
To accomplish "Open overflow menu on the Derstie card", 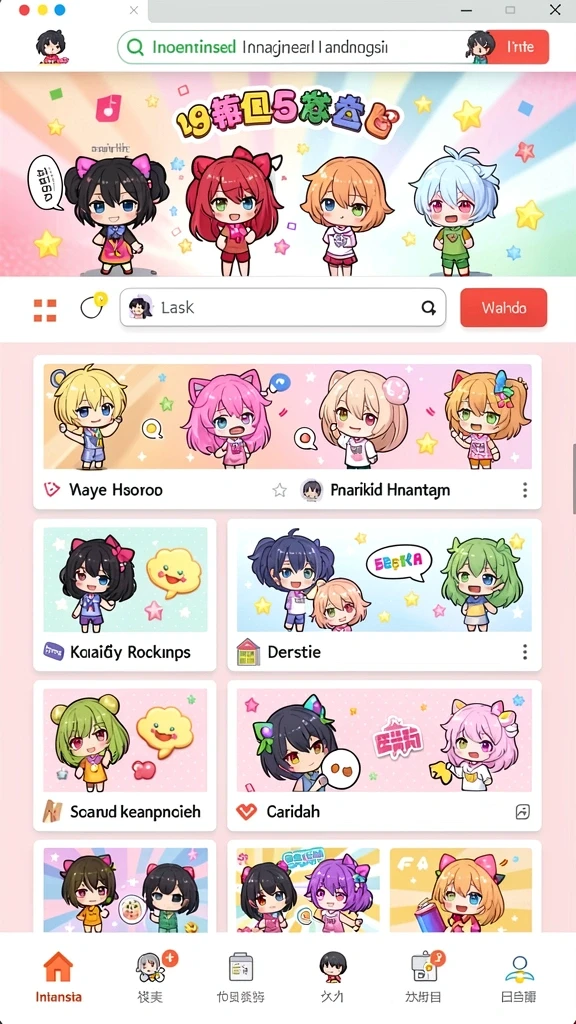I will (524, 652).
